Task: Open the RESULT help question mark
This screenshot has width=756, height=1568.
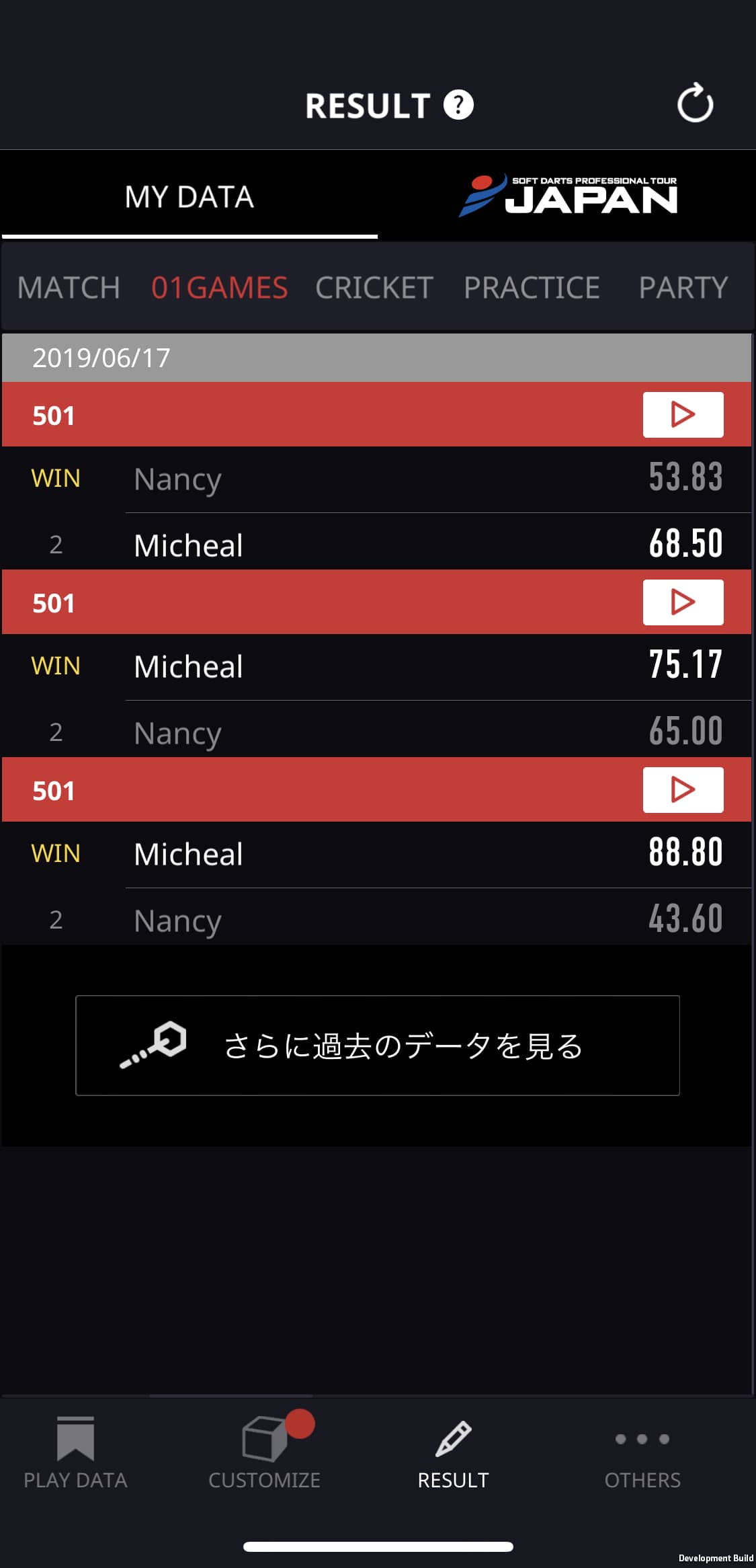Action: tap(458, 105)
